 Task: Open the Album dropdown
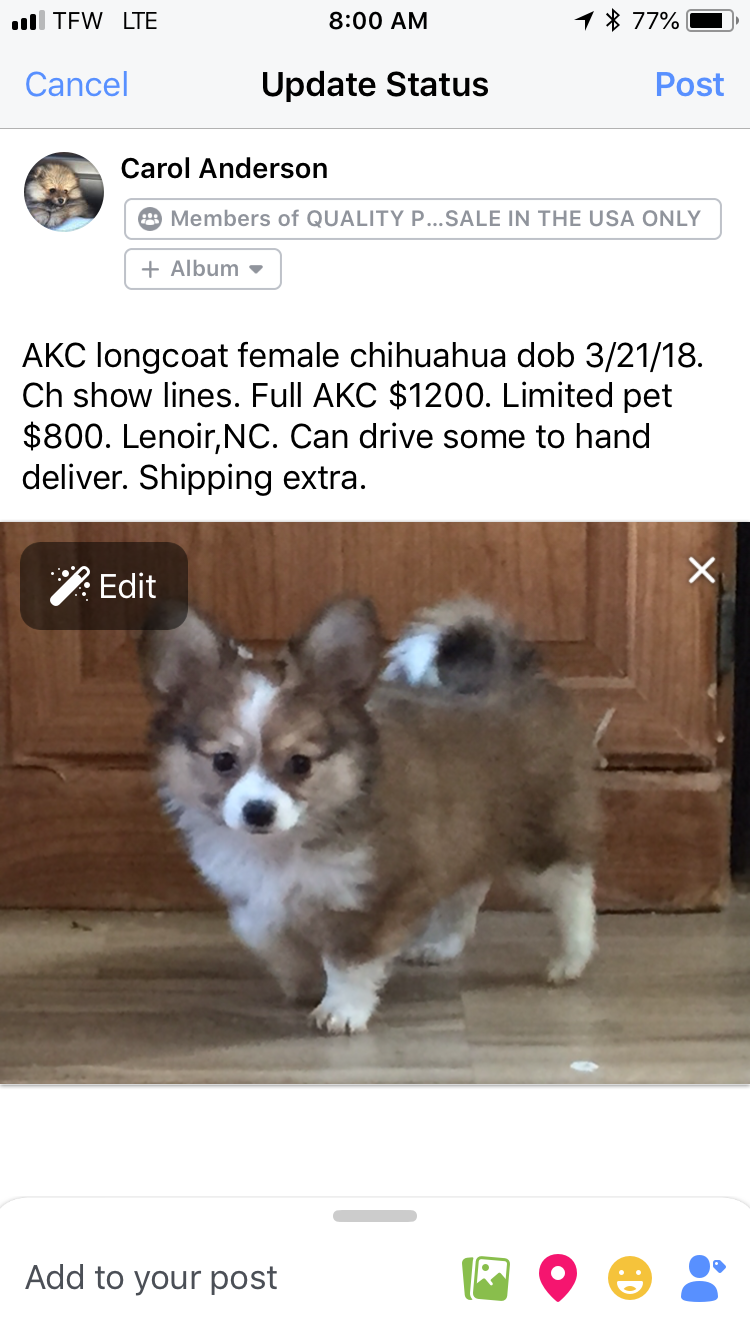point(203,269)
